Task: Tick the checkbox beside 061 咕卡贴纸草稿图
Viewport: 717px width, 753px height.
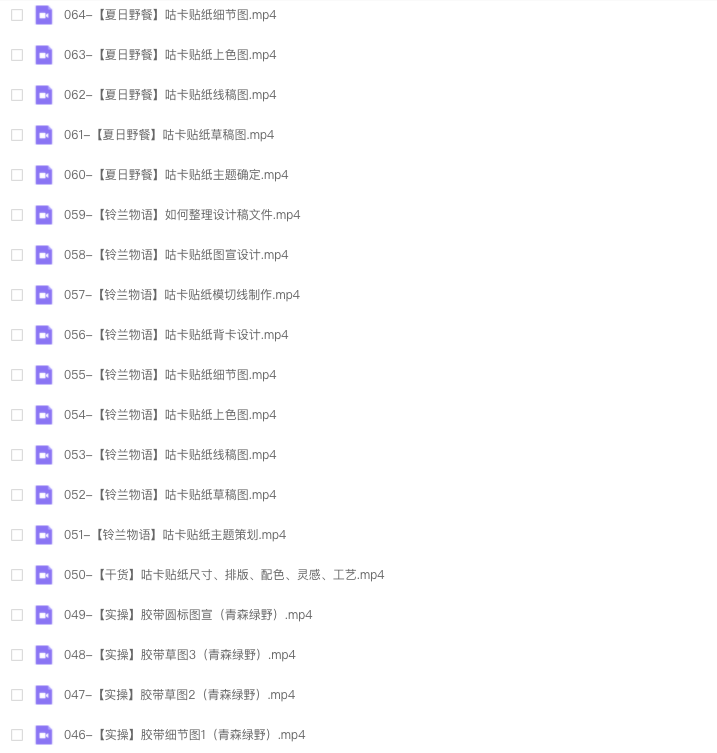Action: point(17,135)
